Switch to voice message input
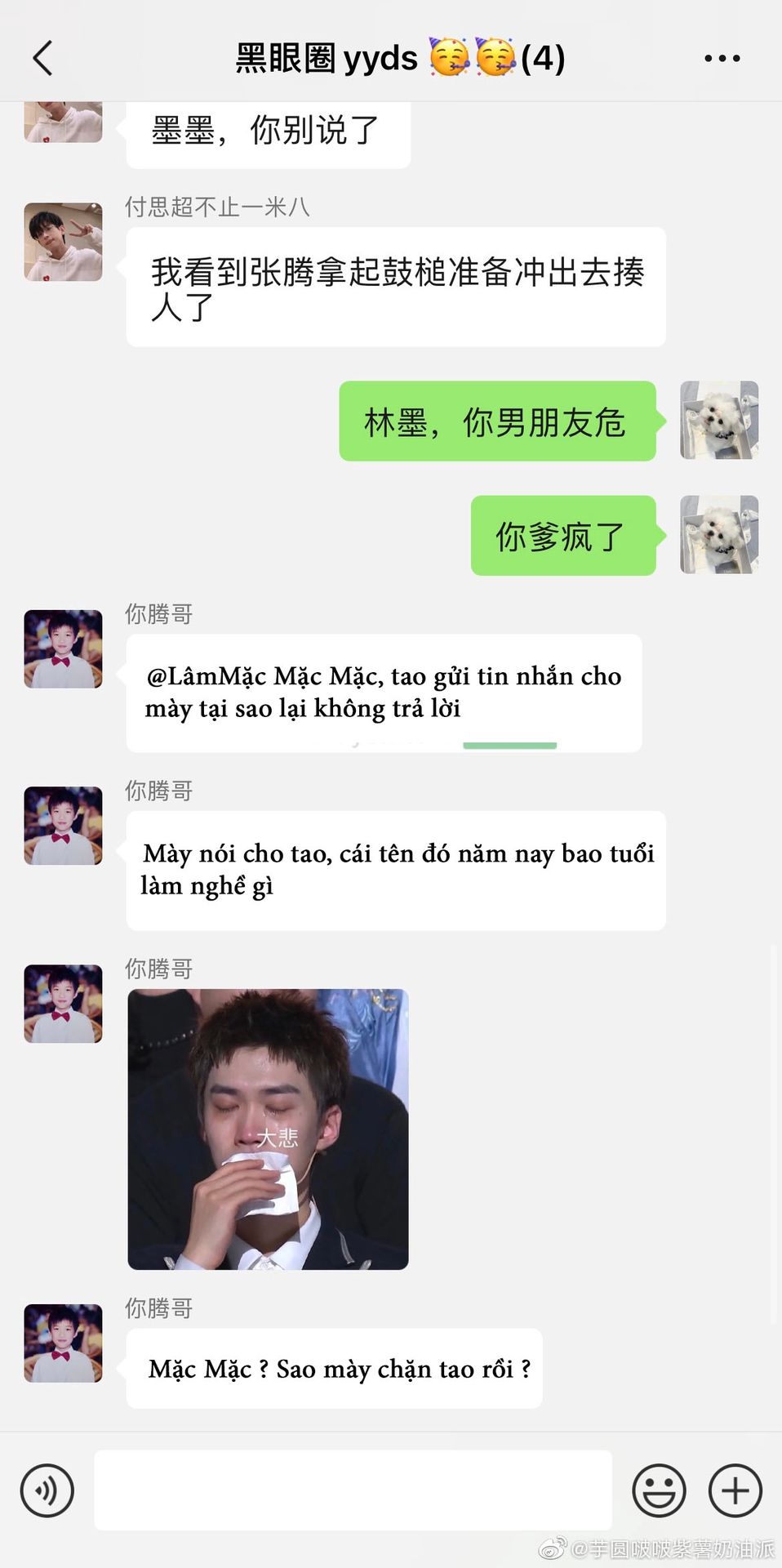Image resolution: width=782 pixels, height=1568 pixels. point(47,1490)
